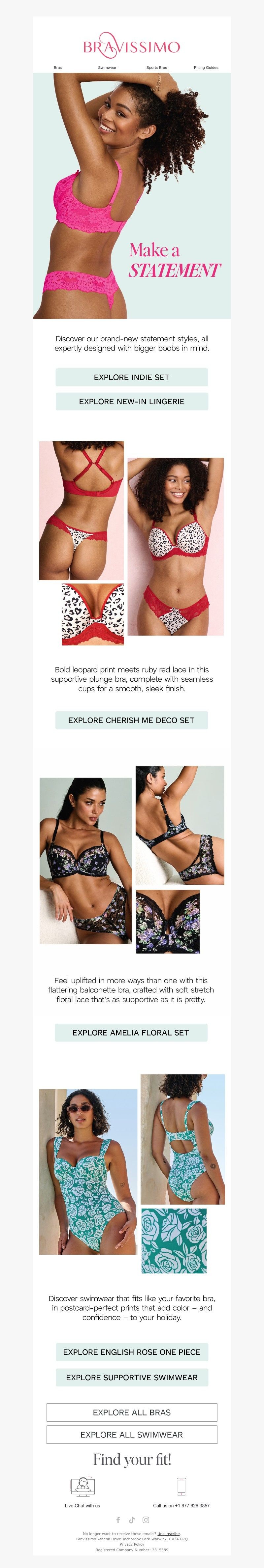Tap the Unsubscribe link
The height and width of the screenshot is (1568, 264).
[168, 1534]
